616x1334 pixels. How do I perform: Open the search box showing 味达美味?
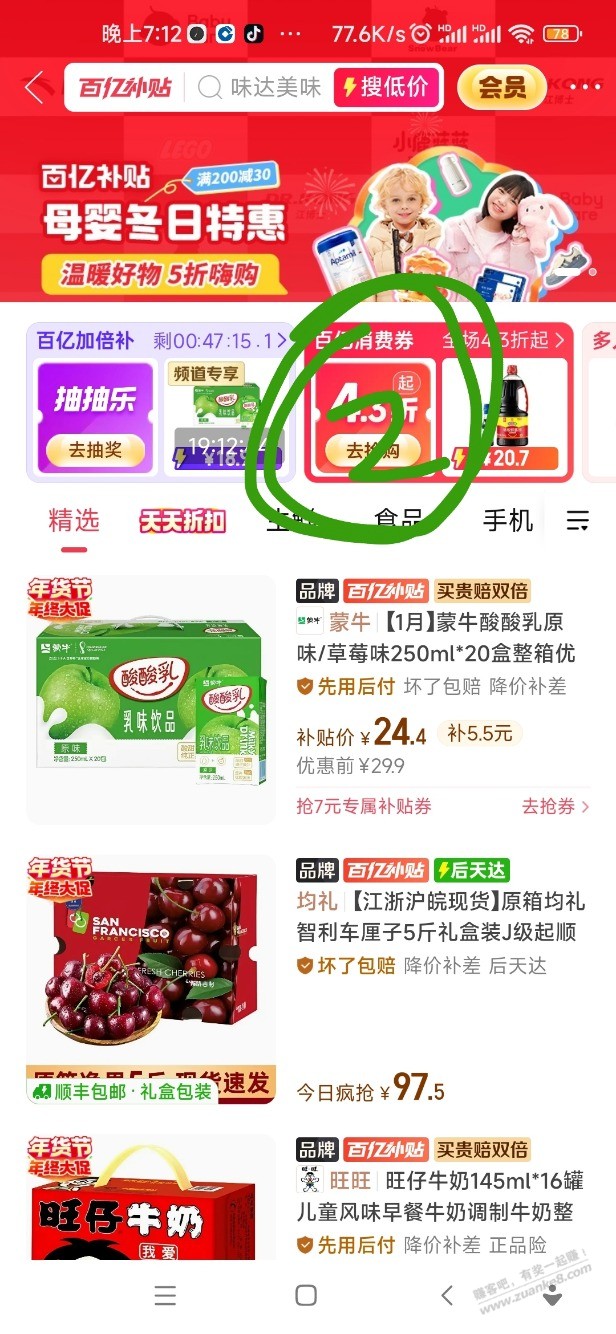262,88
